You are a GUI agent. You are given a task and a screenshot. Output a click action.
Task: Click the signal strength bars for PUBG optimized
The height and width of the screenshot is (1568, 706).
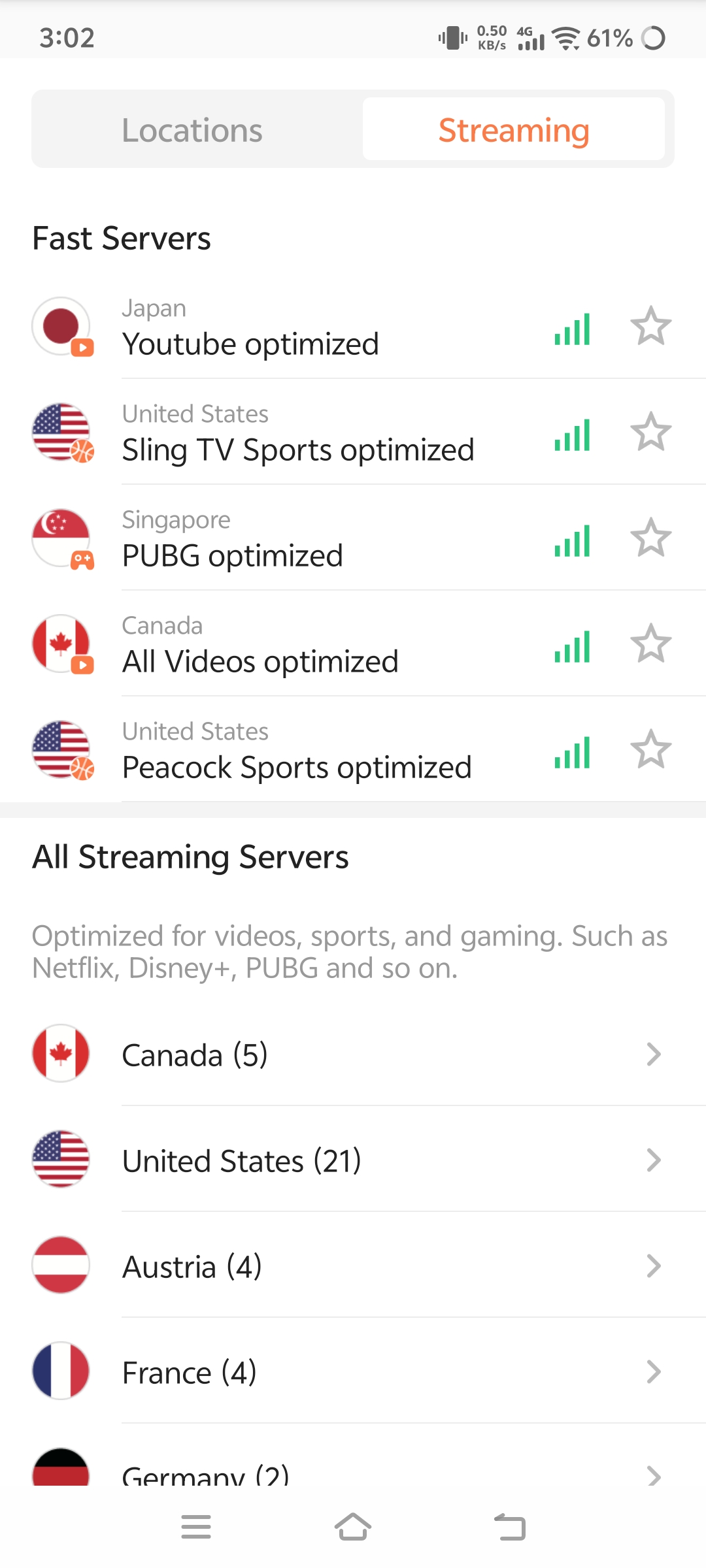pos(572,538)
